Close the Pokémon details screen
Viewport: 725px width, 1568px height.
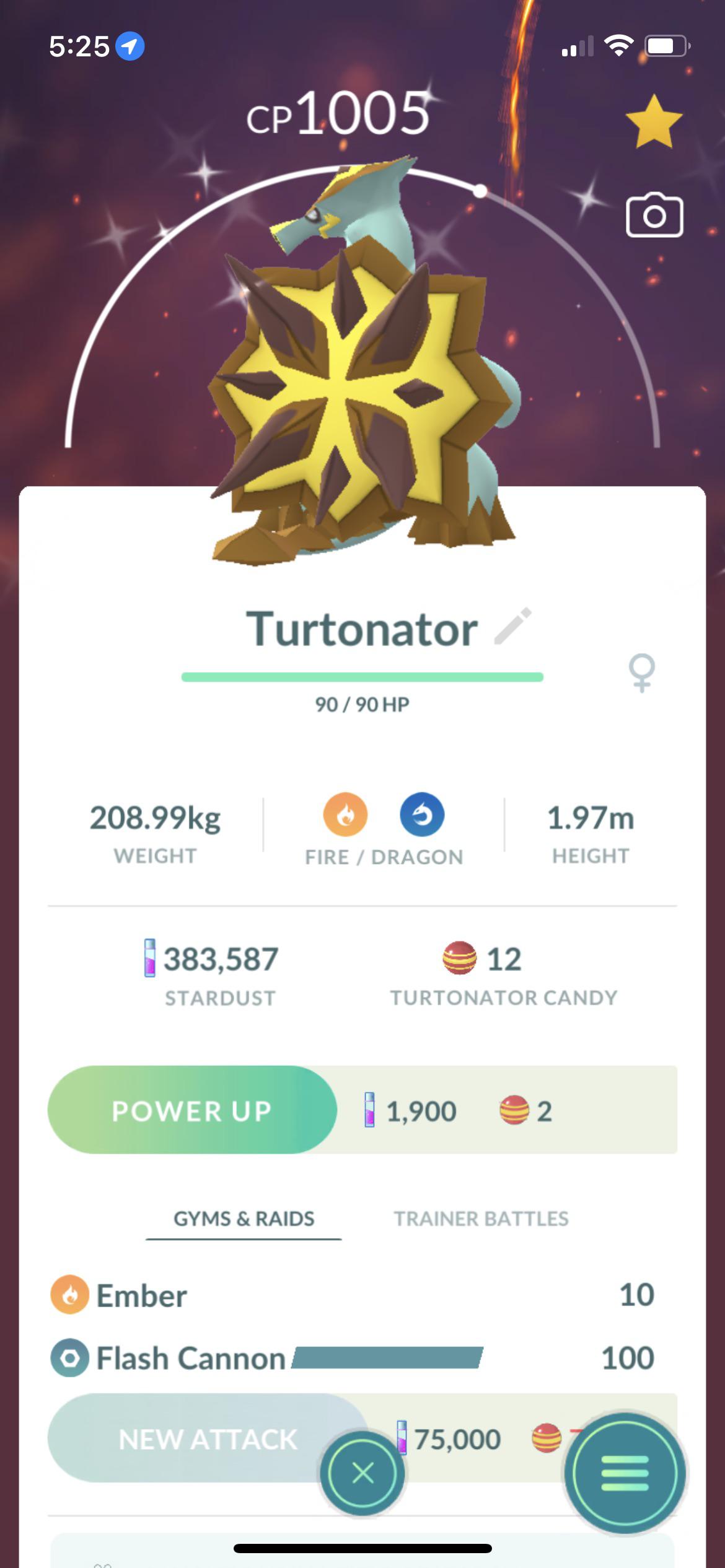[362, 1473]
